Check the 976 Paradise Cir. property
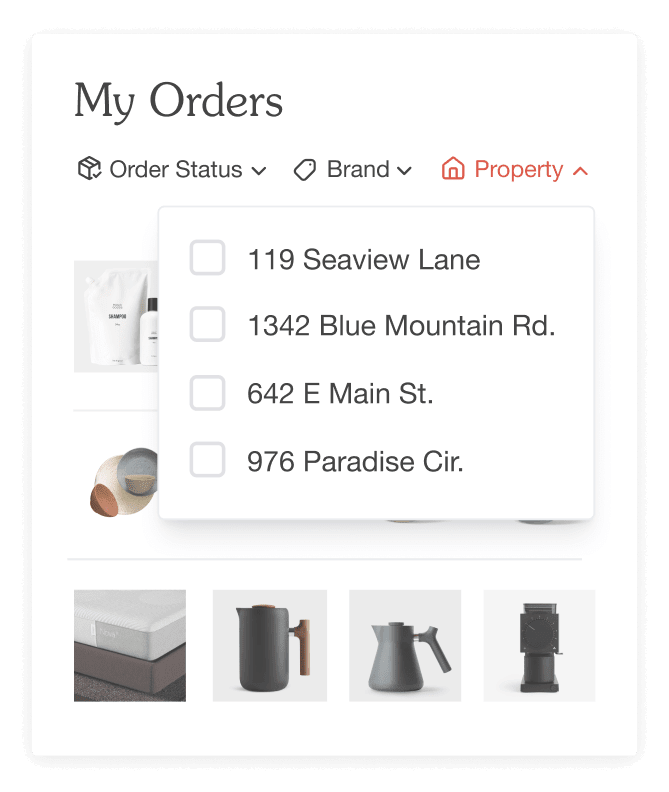Screen dimensions: 669x792 click(x=208, y=461)
